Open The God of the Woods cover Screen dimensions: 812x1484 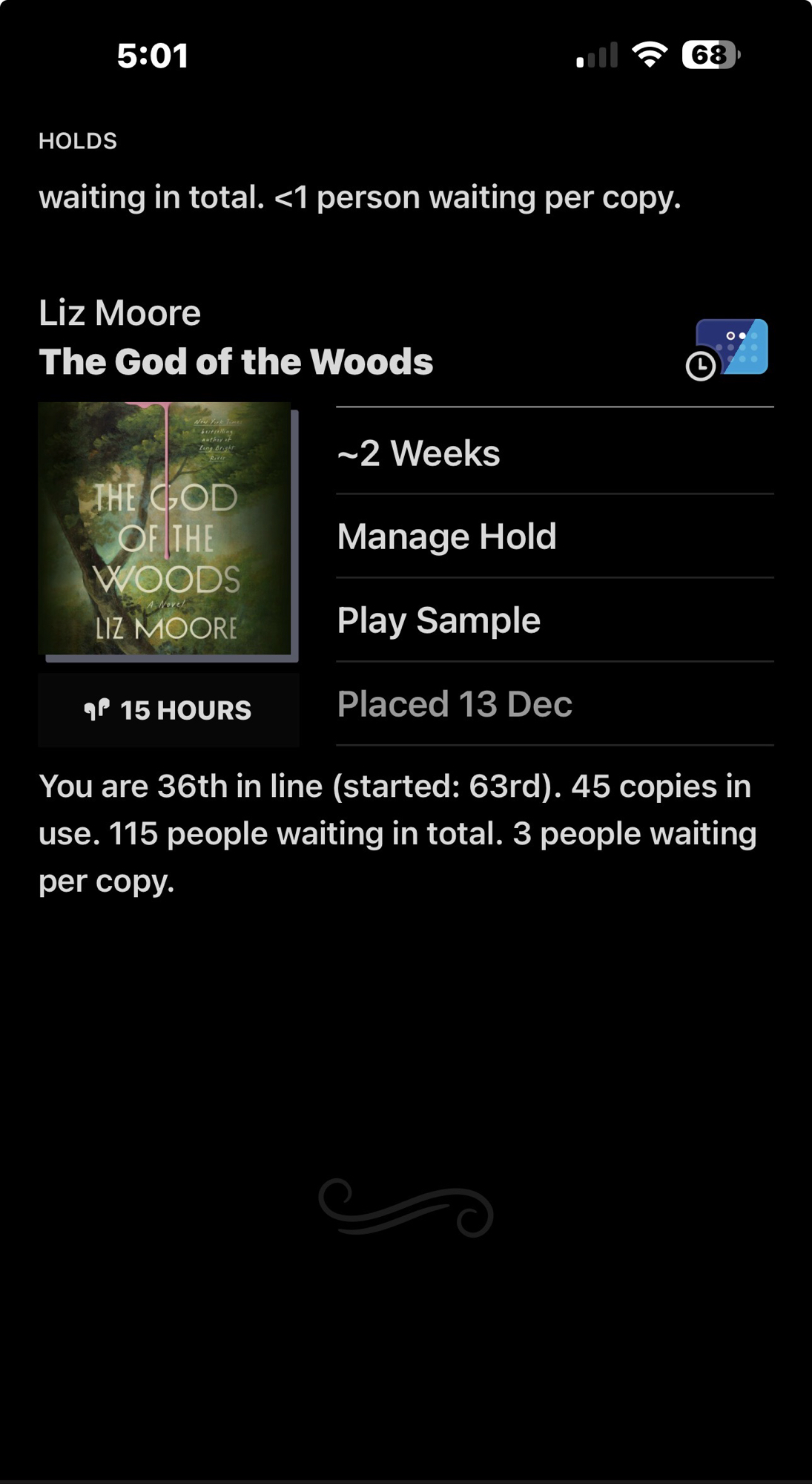pos(166,530)
